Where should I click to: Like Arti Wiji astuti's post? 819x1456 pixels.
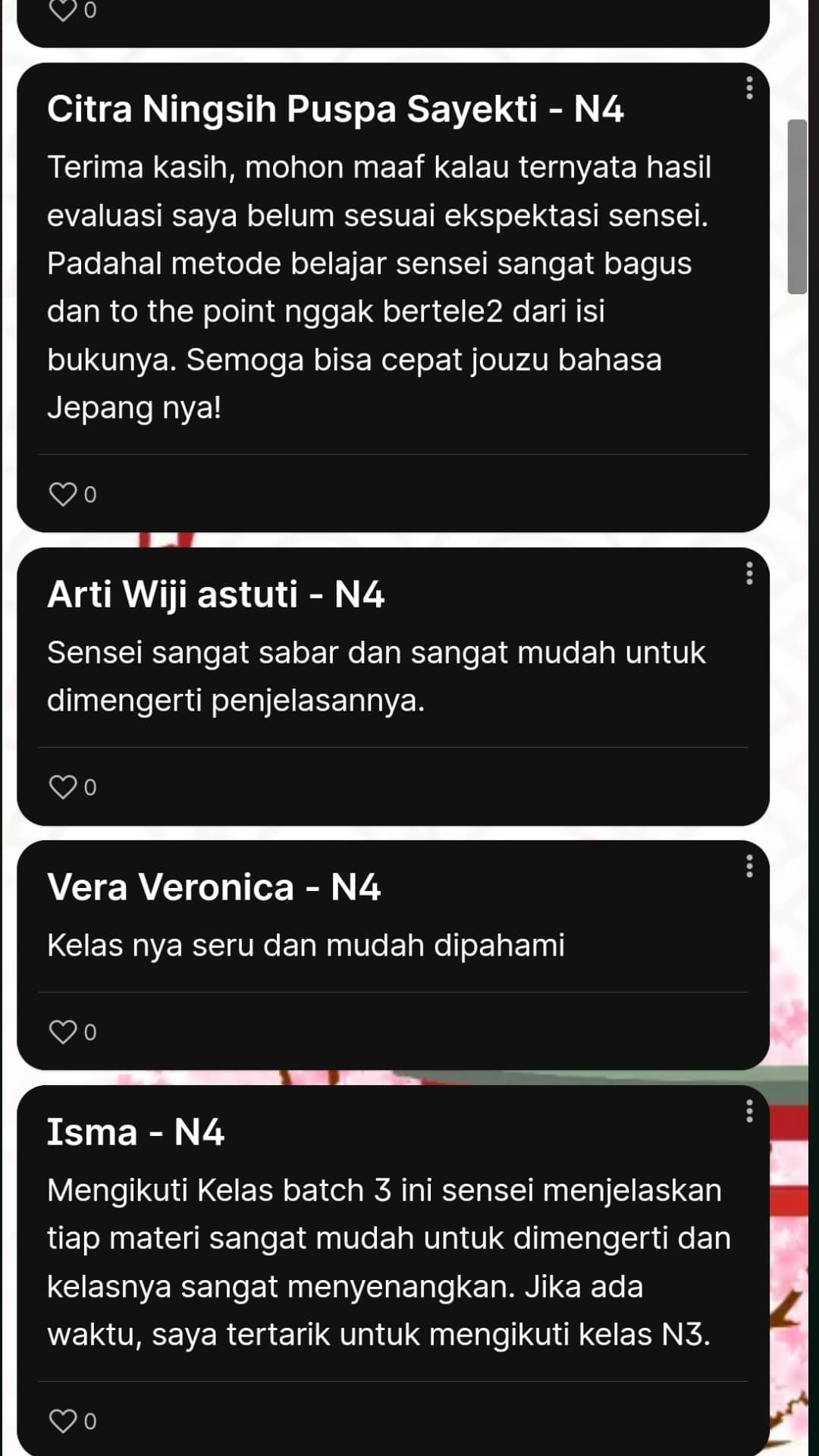(x=63, y=787)
